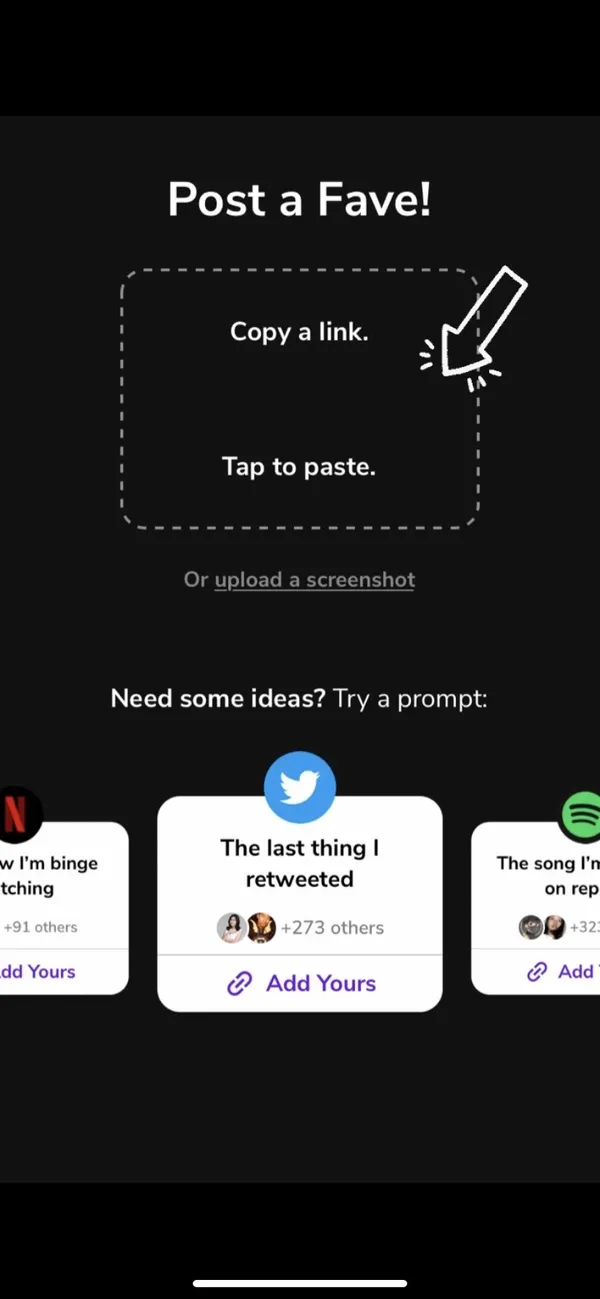Open the upload a screenshot link
This screenshot has width=600, height=1299.
314,580
